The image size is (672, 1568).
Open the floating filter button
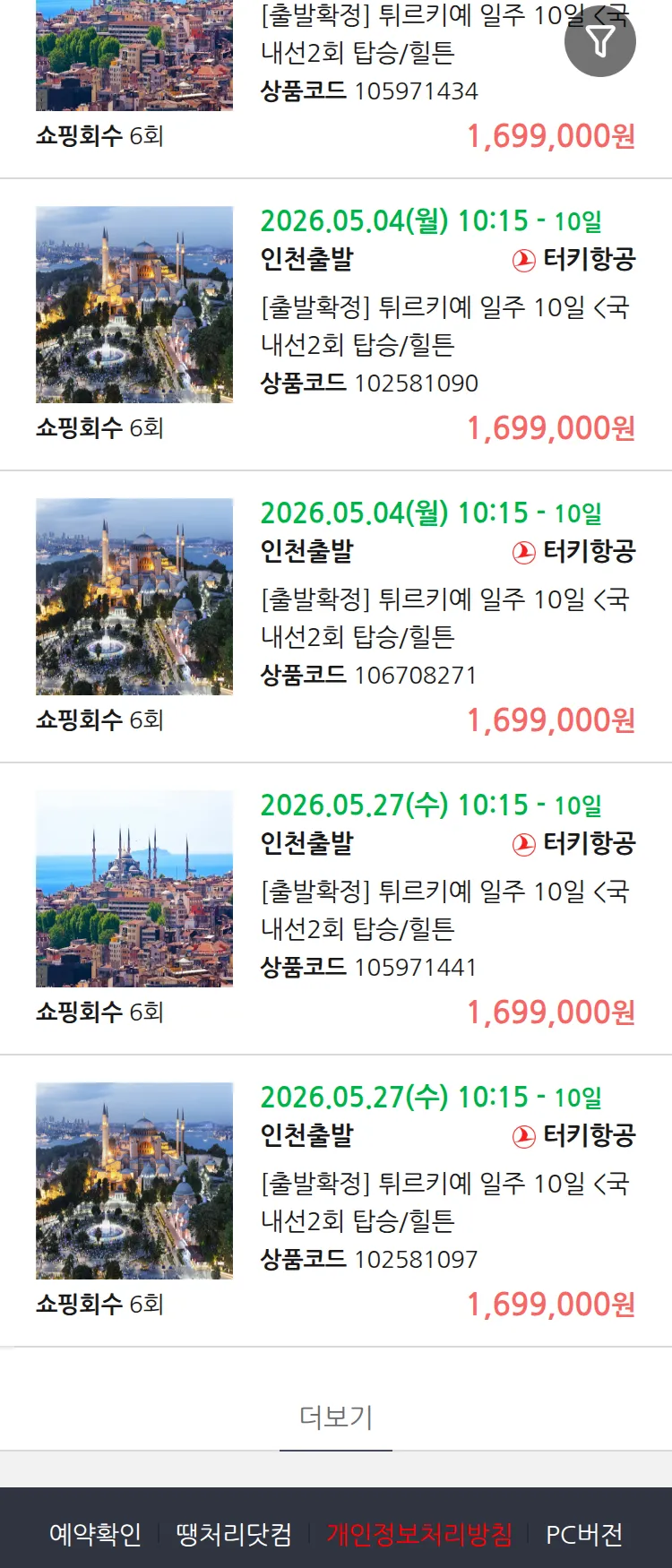600,41
